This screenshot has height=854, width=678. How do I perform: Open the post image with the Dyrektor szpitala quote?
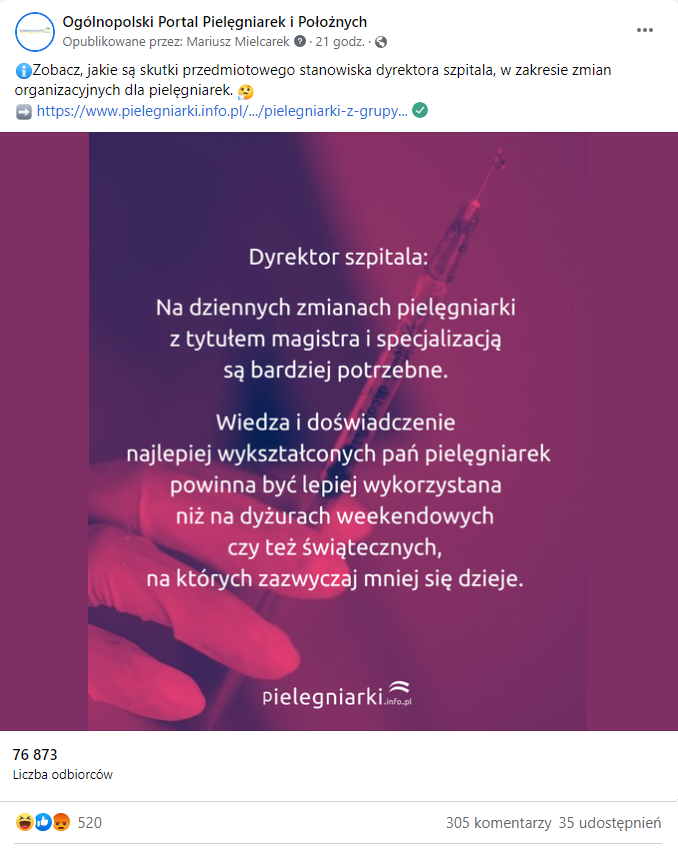[x=338, y=431]
